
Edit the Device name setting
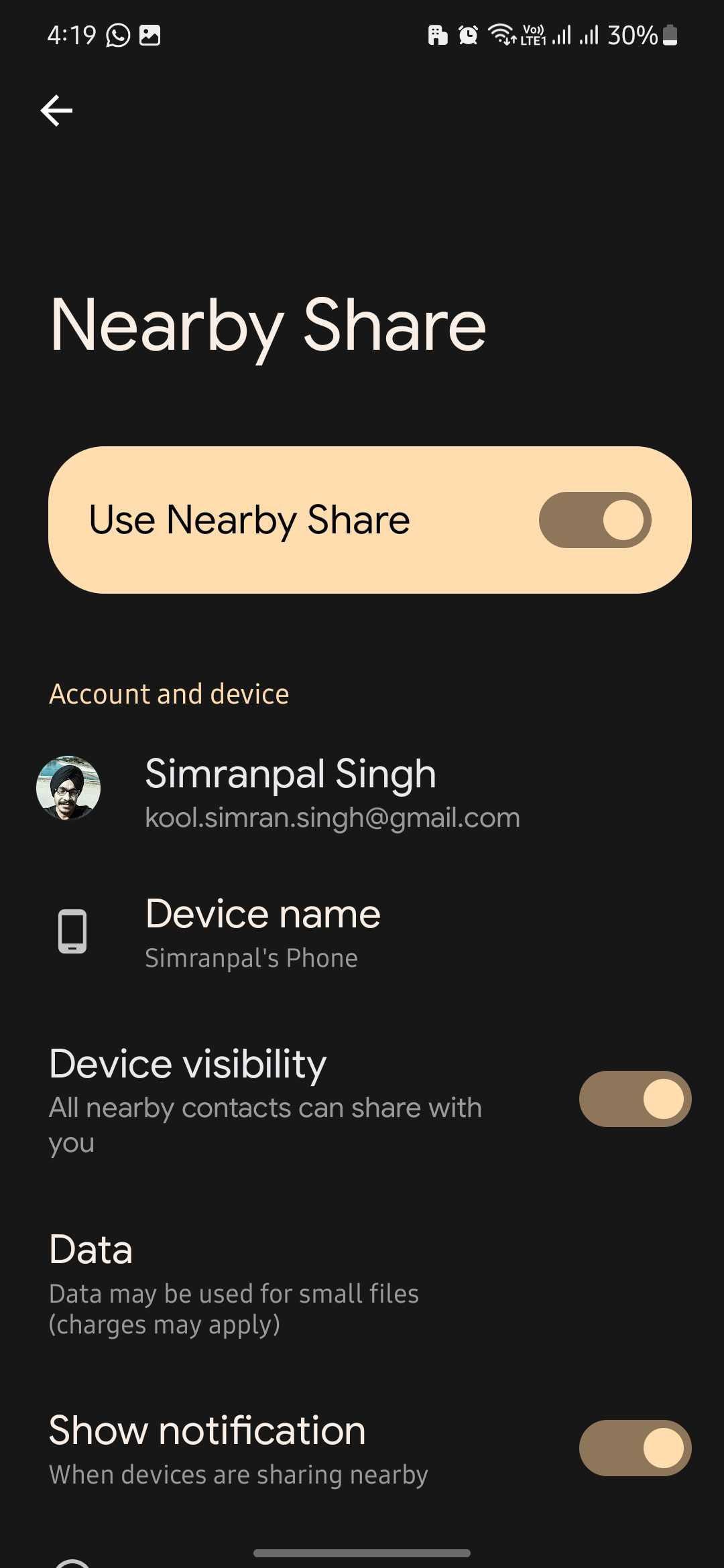click(263, 931)
